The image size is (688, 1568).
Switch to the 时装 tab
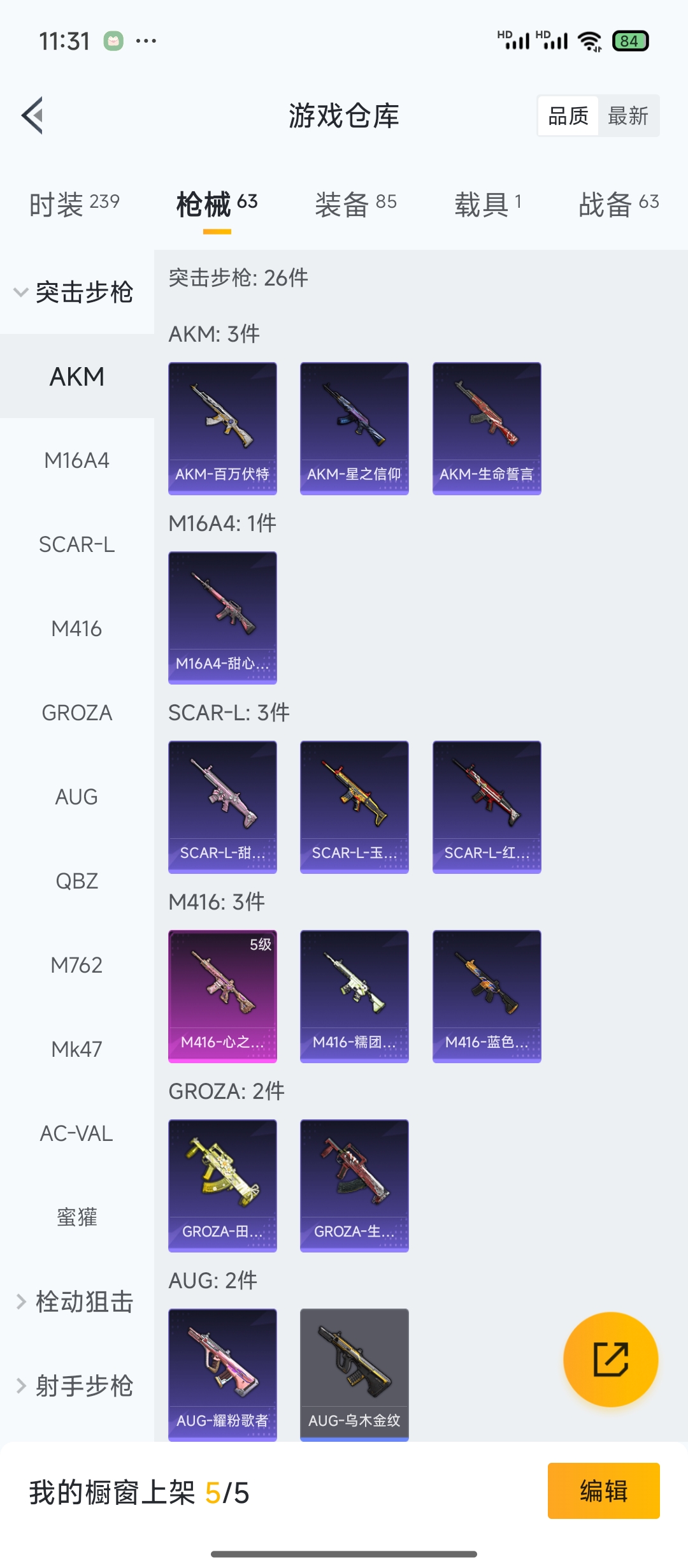[x=75, y=205]
